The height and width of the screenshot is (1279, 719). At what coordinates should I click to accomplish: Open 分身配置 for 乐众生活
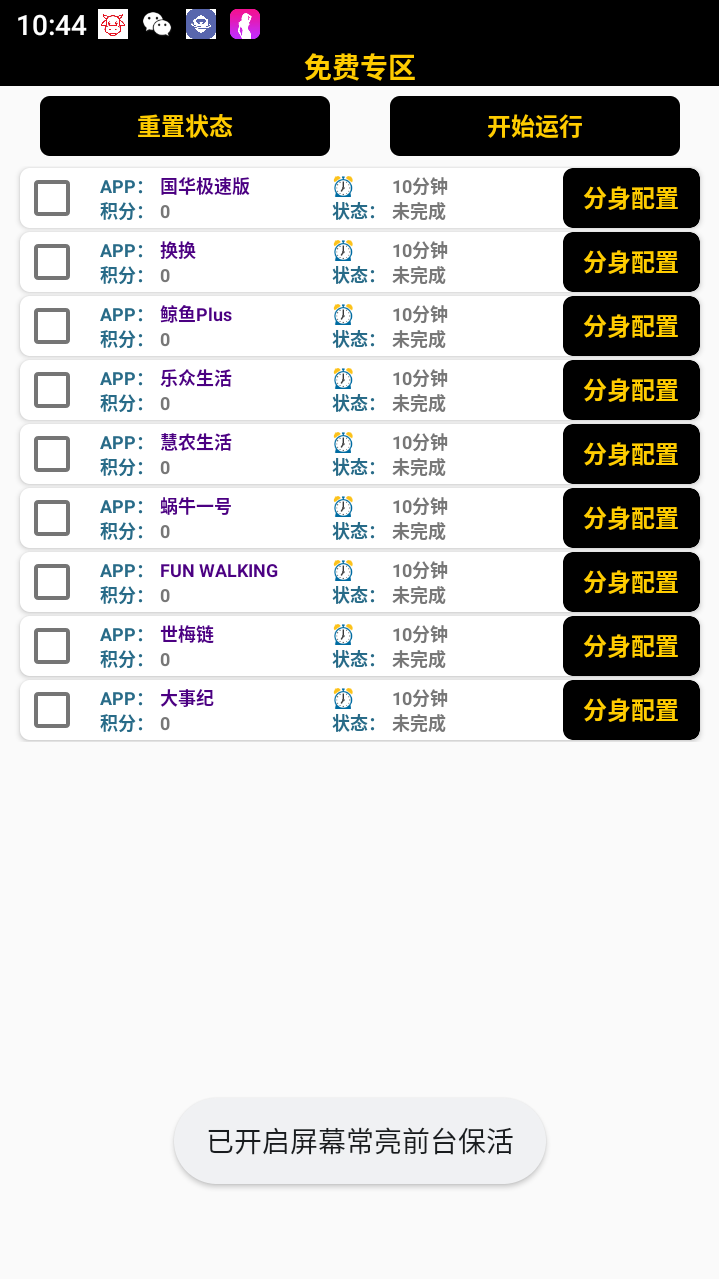pyautogui.click(x=631, y=390)
